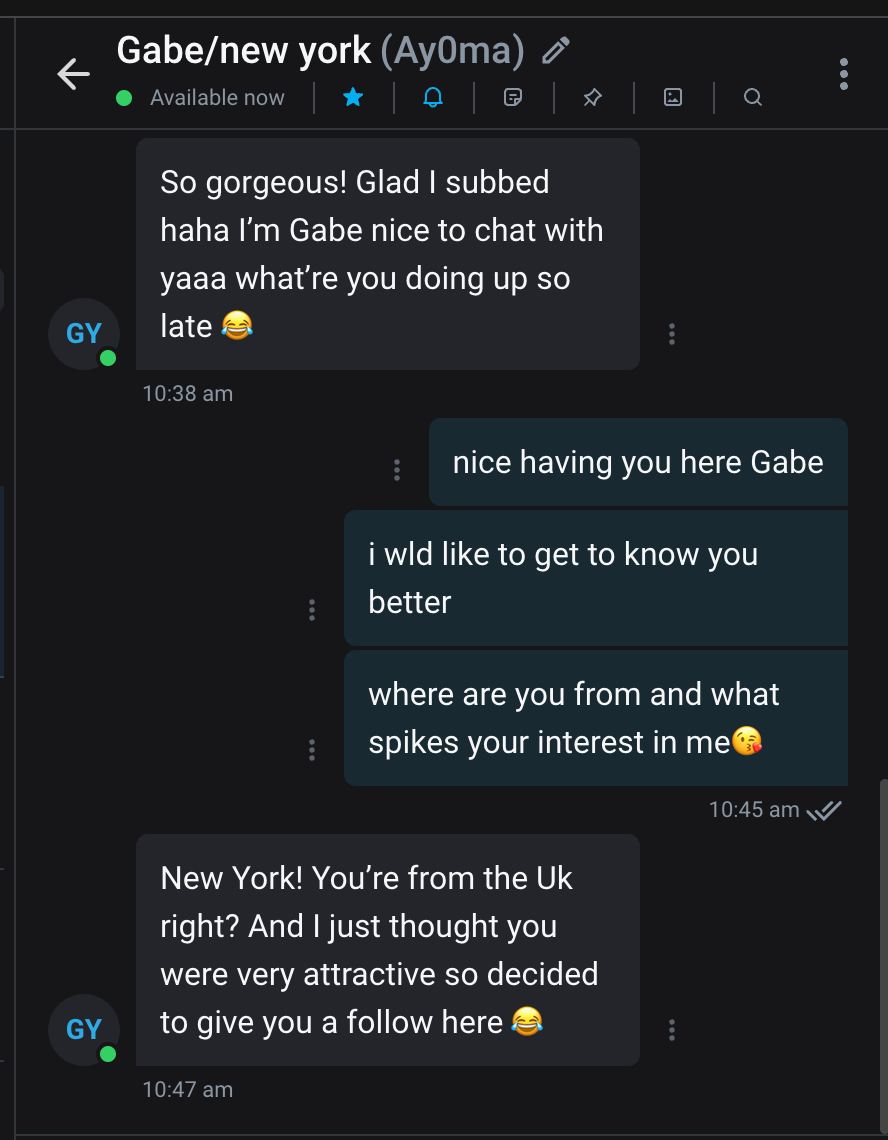Open the media gallery icon

(x=672, y=97)
